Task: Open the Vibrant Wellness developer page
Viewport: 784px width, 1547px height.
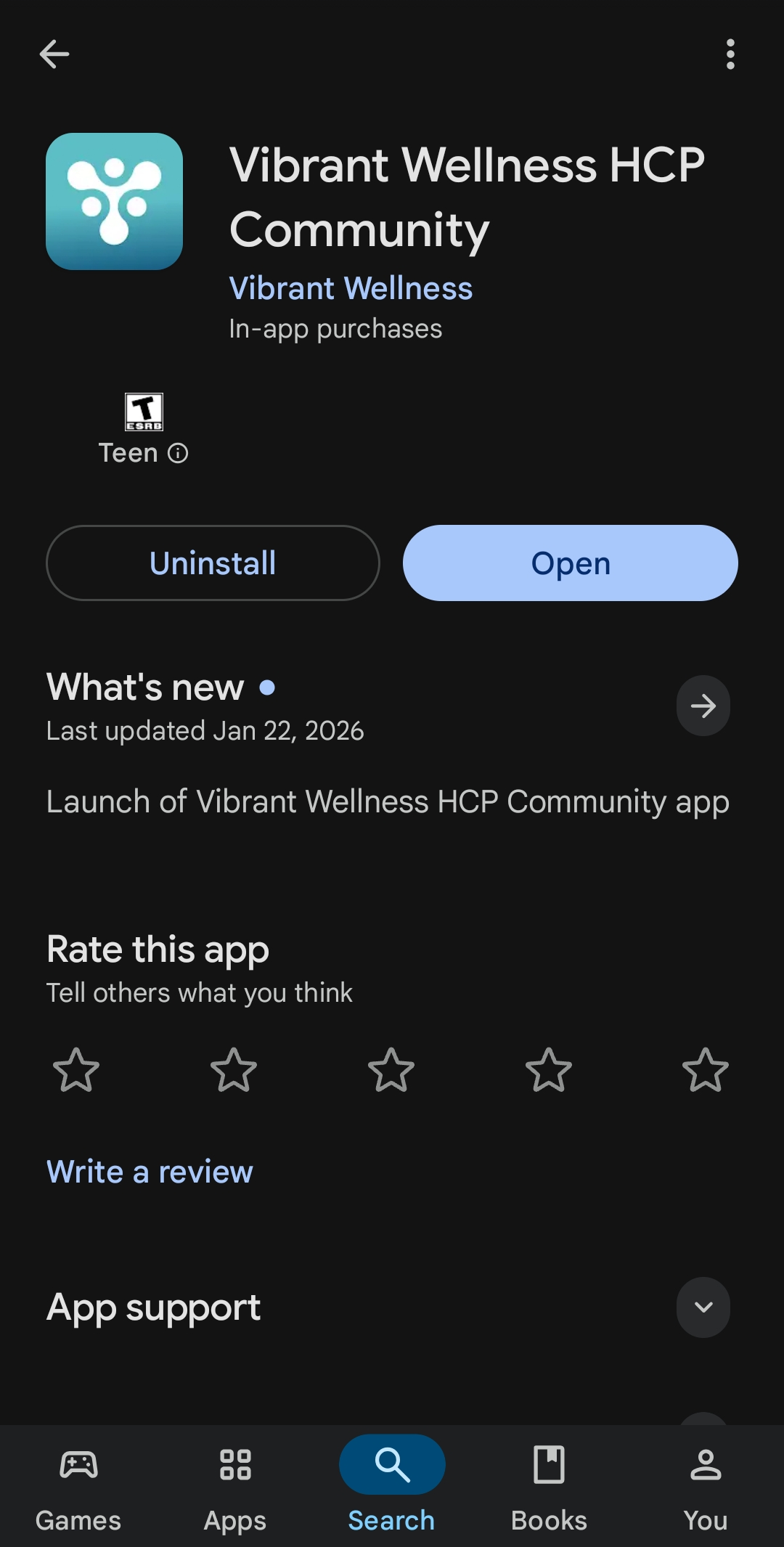Action: [351, 289]
